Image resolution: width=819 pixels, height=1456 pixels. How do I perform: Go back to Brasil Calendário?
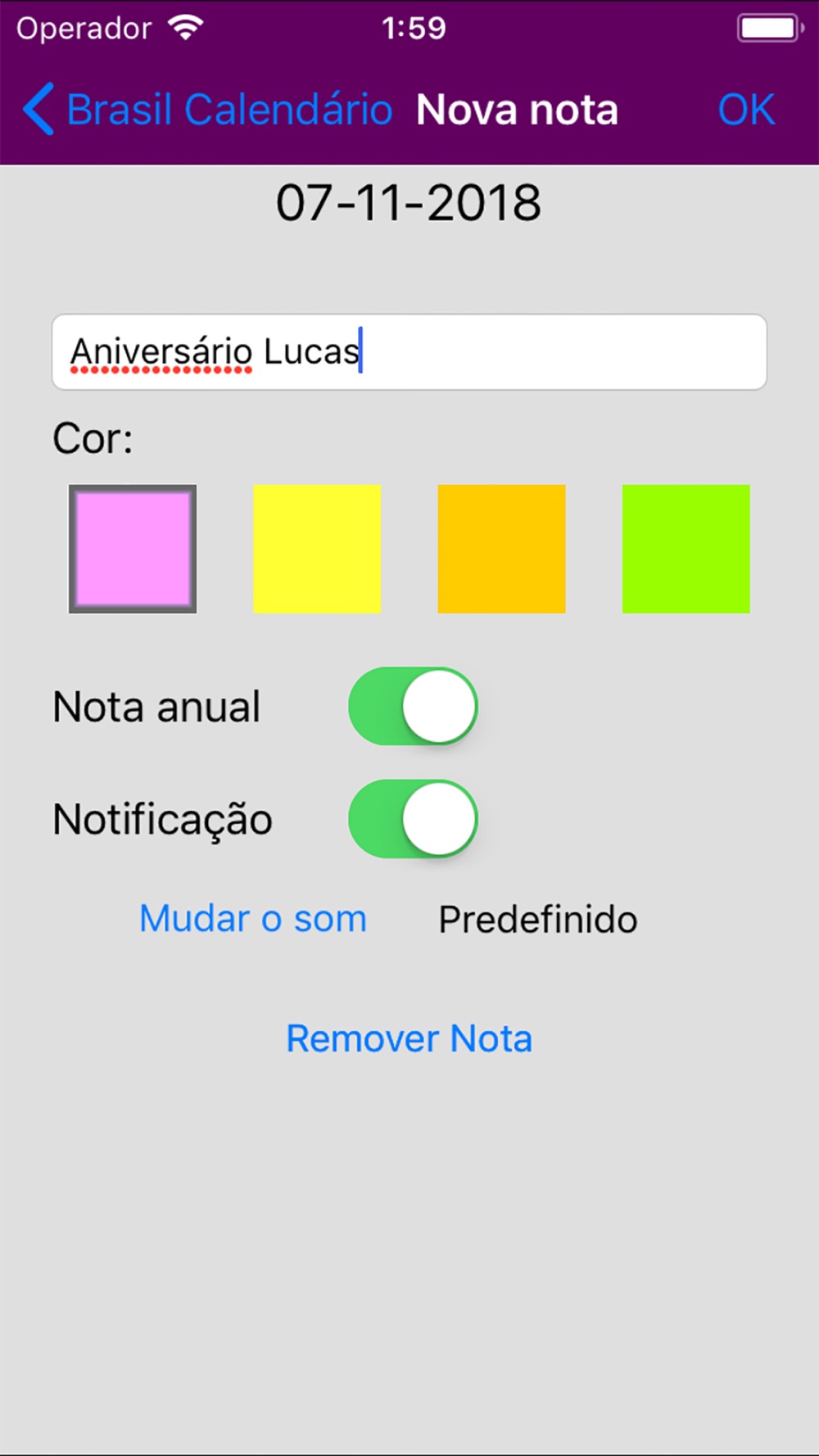tap(209, 110)
